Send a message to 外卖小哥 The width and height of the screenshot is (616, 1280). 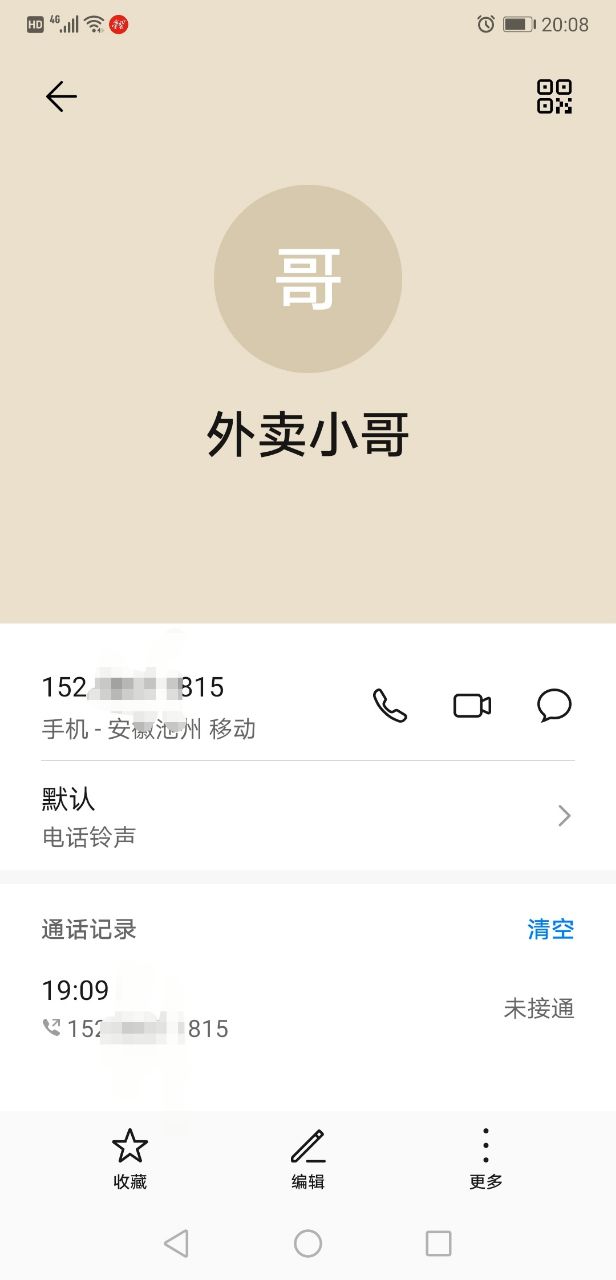[554, 705]
